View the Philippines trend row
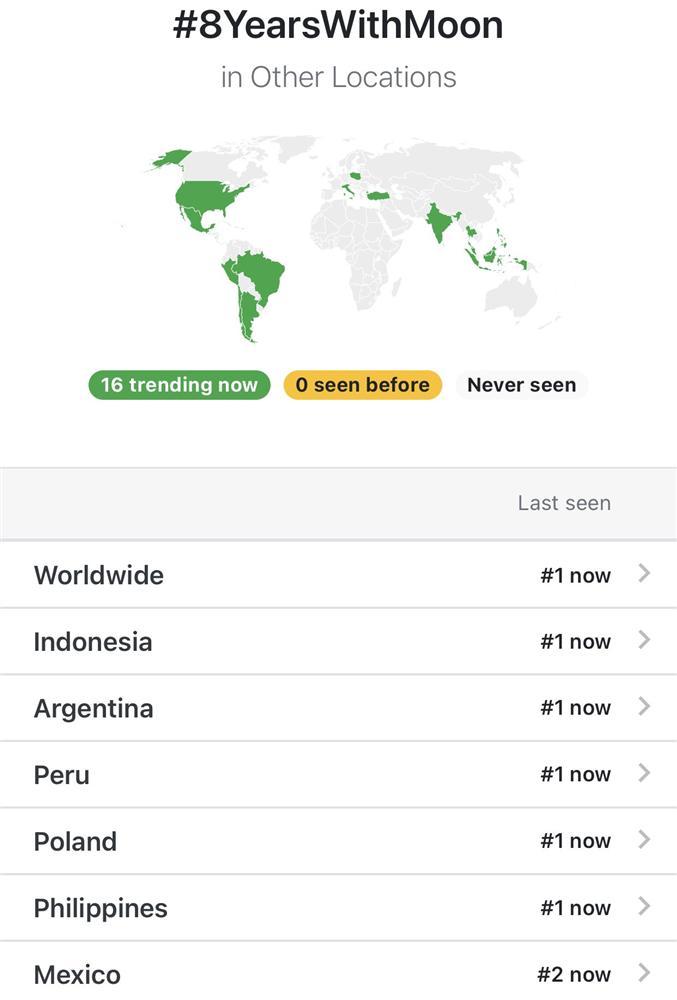677x1000 pixels. (338, 908)
